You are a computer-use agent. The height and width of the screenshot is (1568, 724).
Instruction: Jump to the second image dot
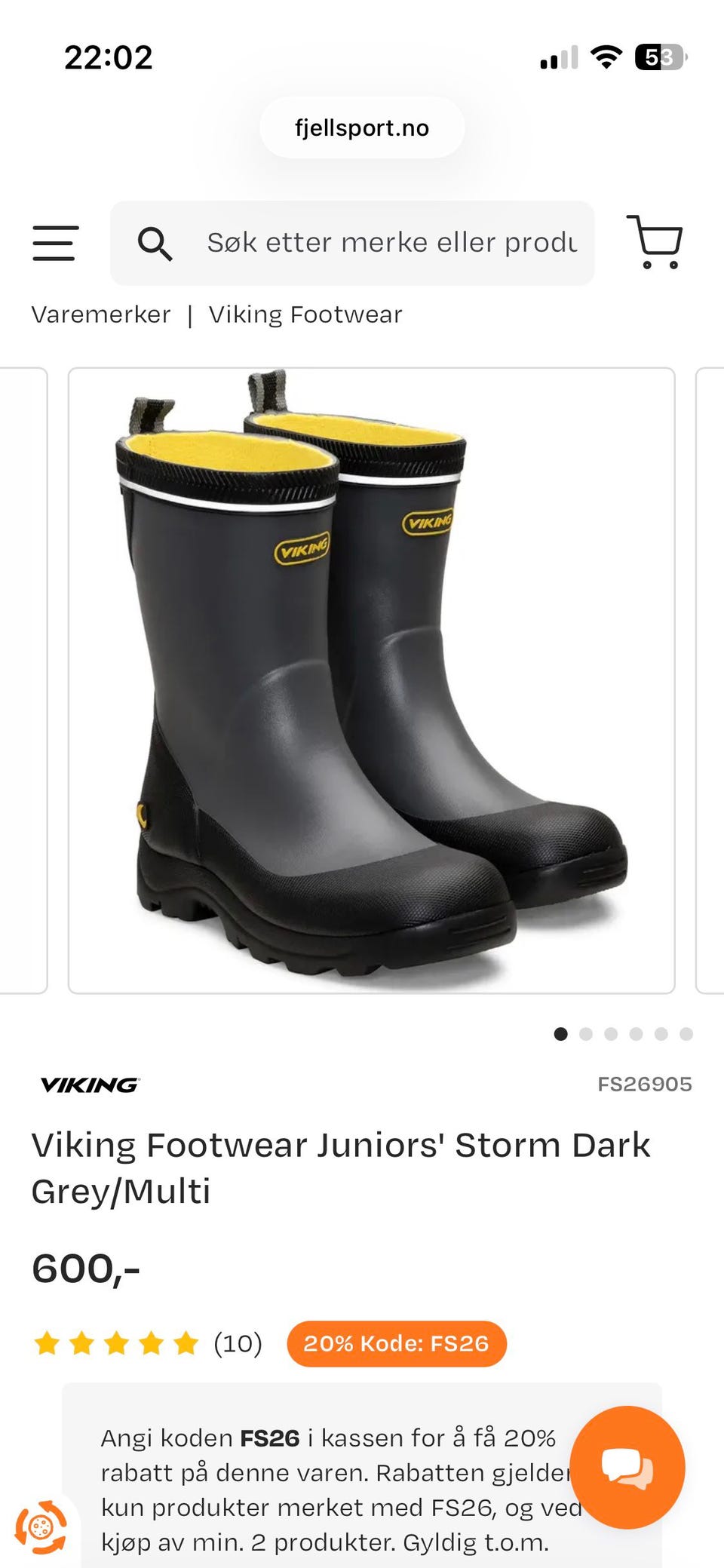pyautogui.click(x=586, y=1034)
